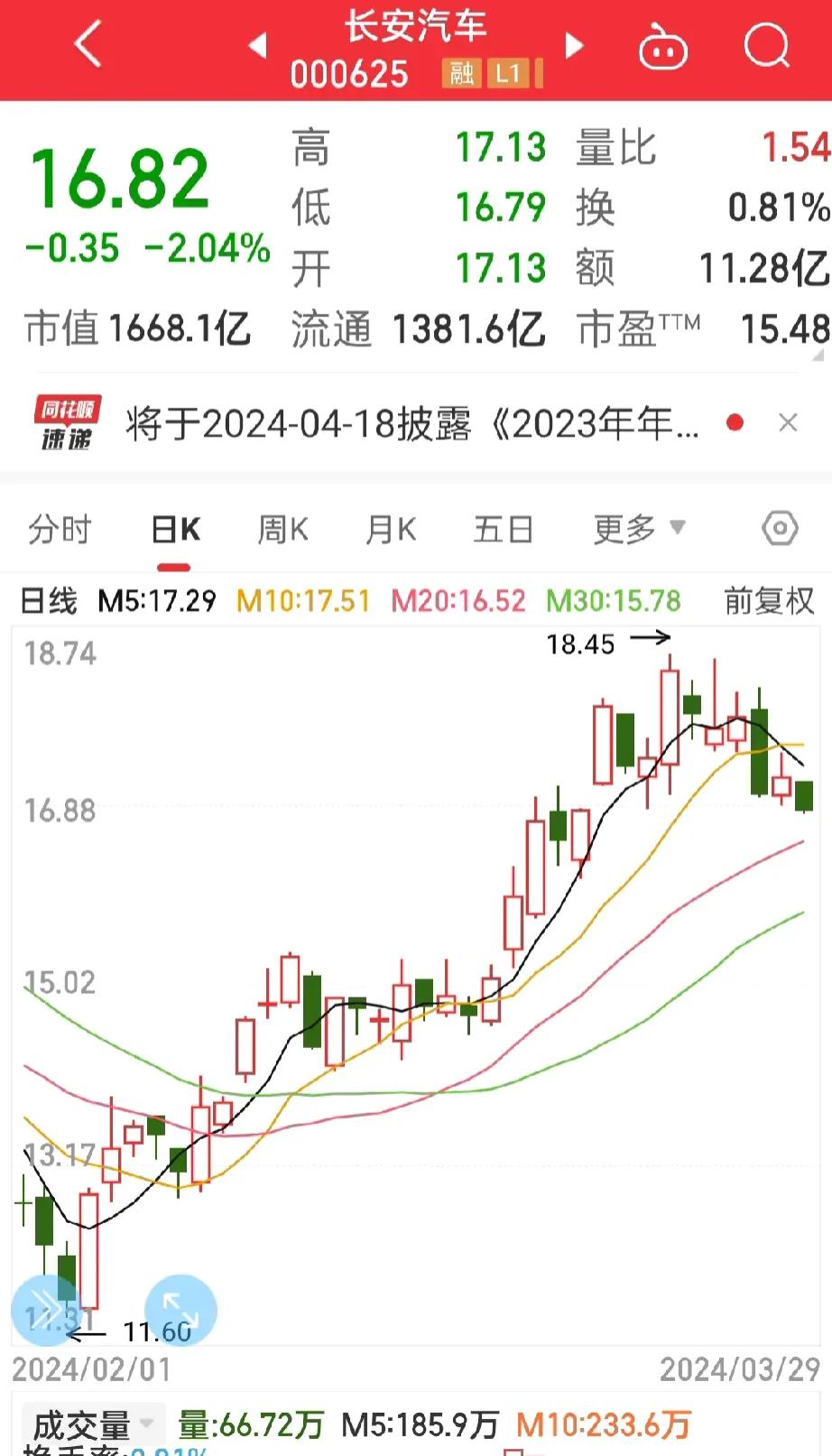
Task: Dismiss the news banner
Action: coord(788,423)
